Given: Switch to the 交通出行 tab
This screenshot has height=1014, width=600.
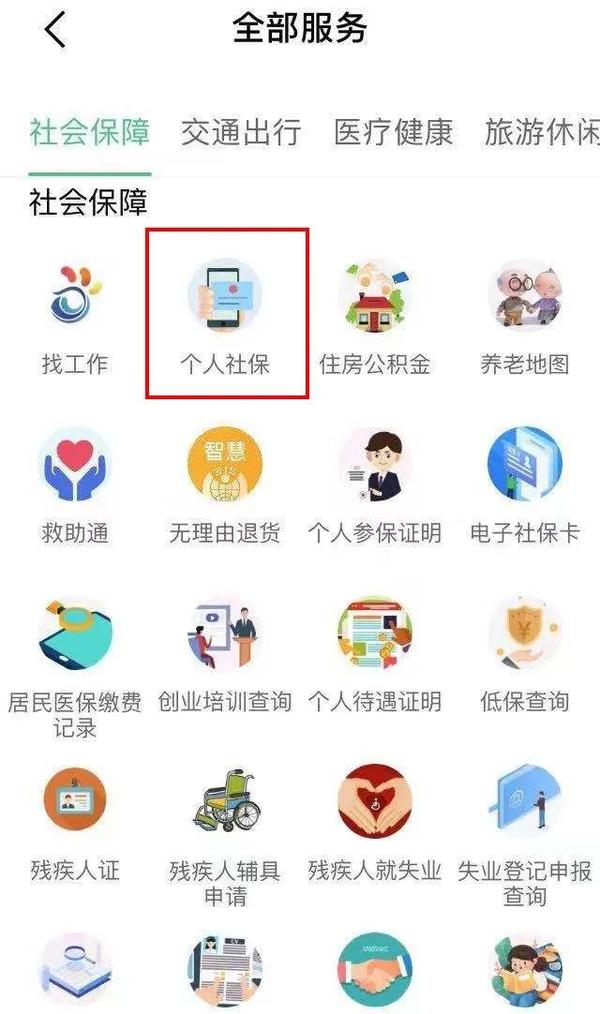Looking at the screenshot, I should click(x=241, y=132).
